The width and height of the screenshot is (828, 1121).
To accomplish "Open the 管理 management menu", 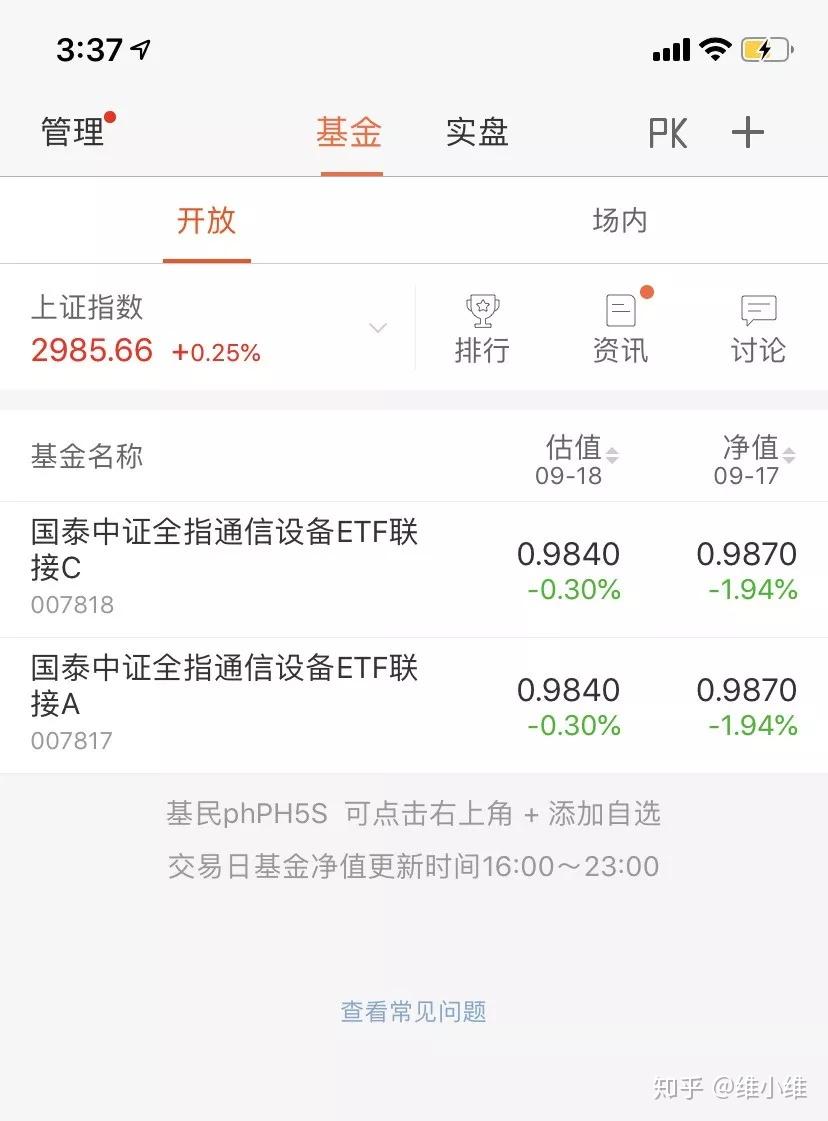I will tap(72, 131).
